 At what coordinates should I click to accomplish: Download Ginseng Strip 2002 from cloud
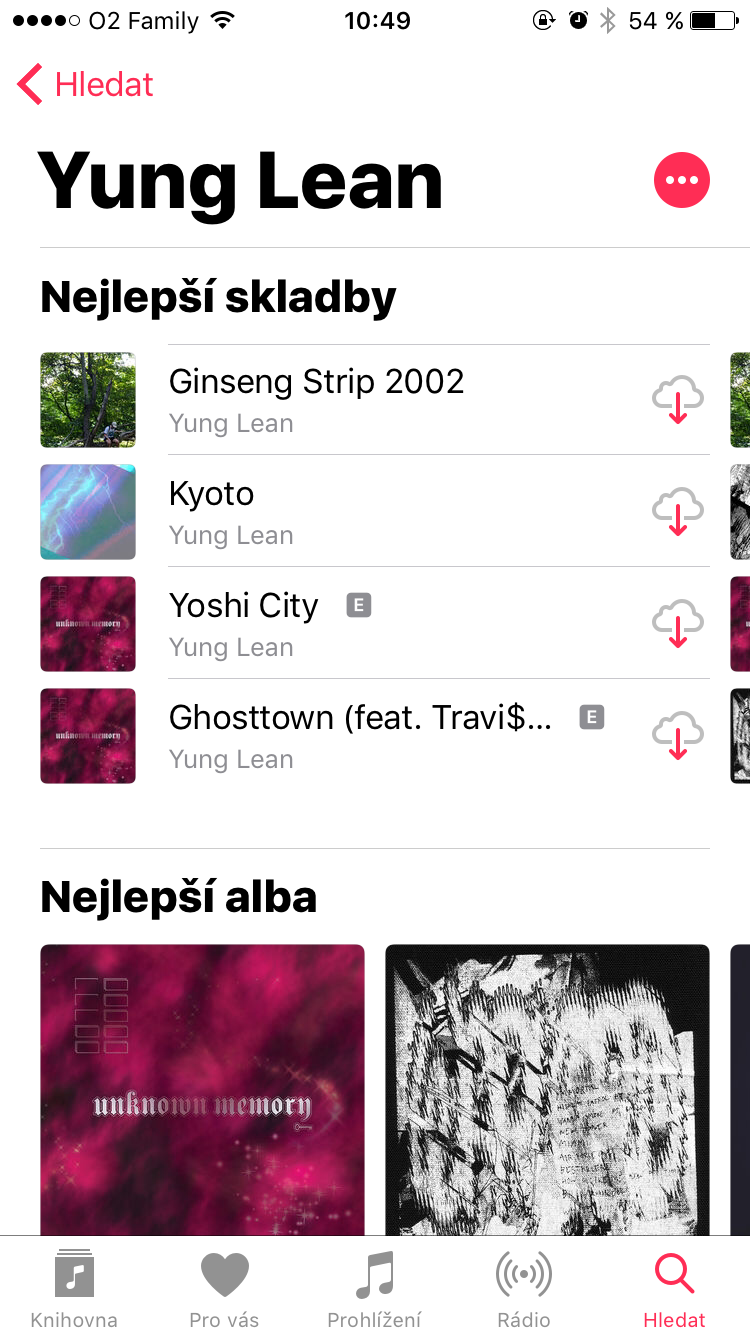pyautogui.click(x=677, y=400)
